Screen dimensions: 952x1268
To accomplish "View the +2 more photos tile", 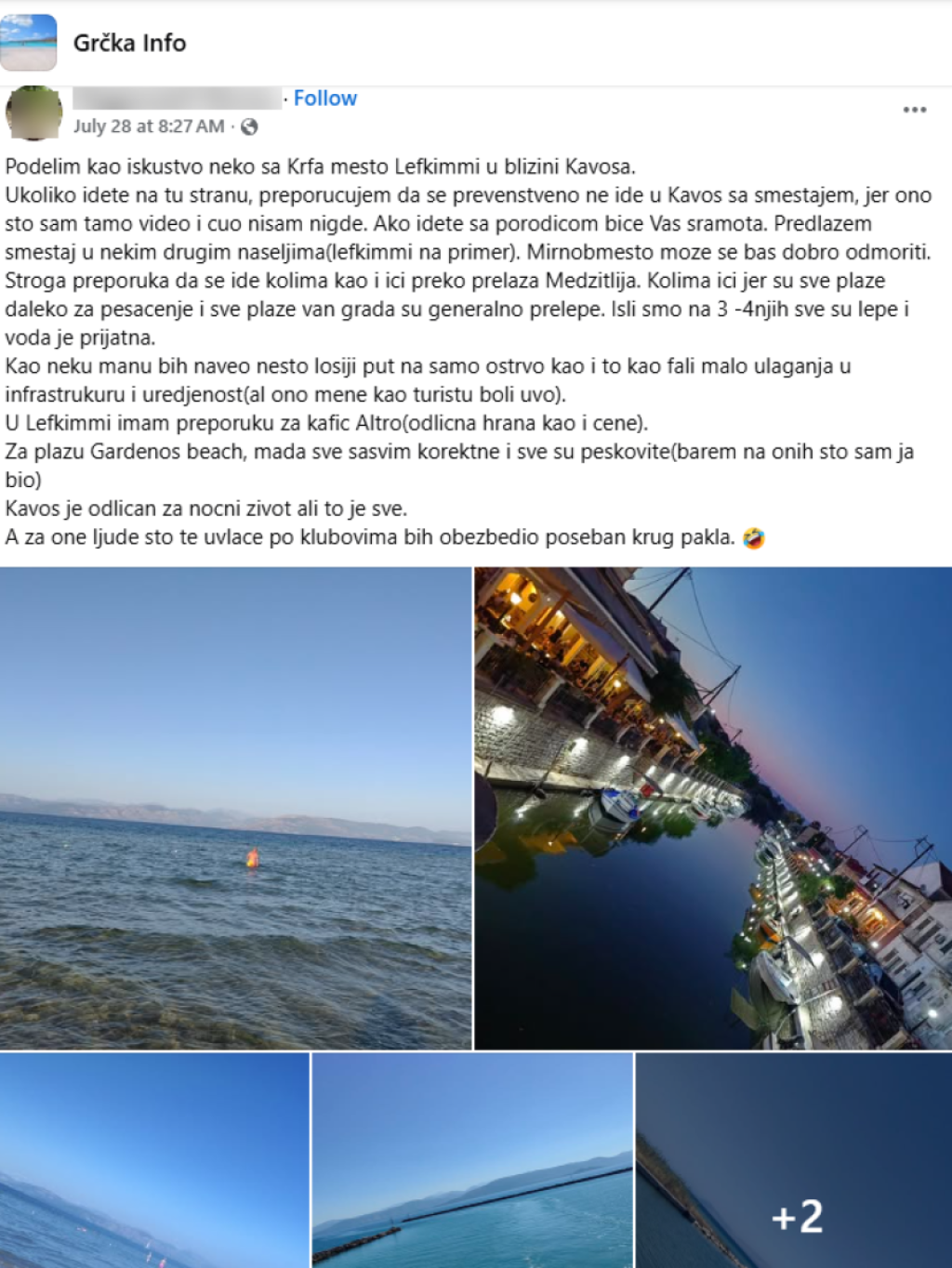I will point(795,1159).
